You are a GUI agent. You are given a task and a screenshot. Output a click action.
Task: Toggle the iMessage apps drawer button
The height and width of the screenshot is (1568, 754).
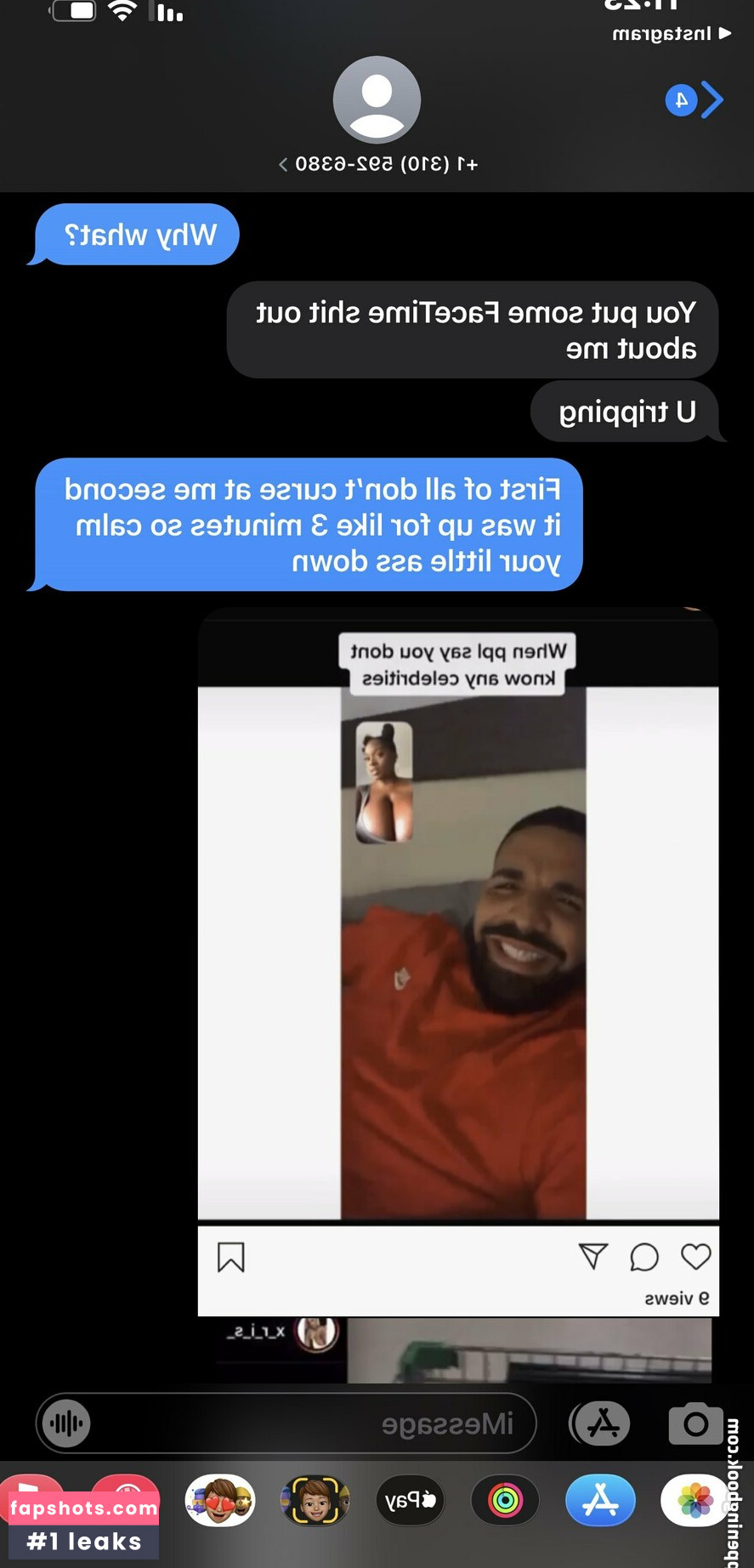coord(602,1423)
